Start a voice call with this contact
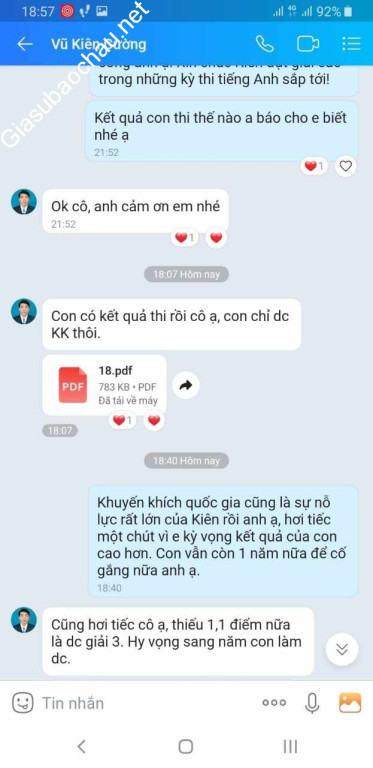 coord(264,44)
